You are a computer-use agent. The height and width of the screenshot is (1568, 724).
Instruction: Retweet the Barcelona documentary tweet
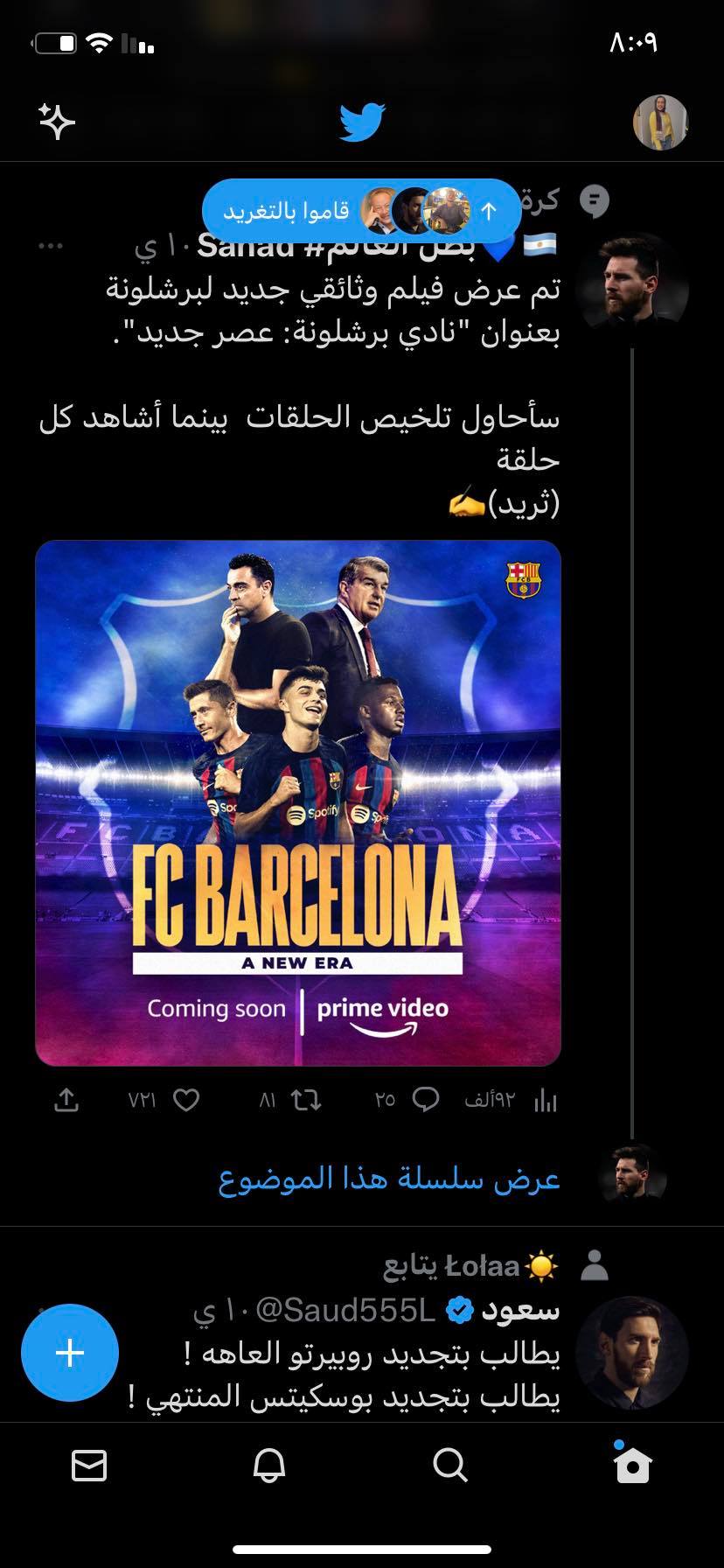click(305, 1100)
